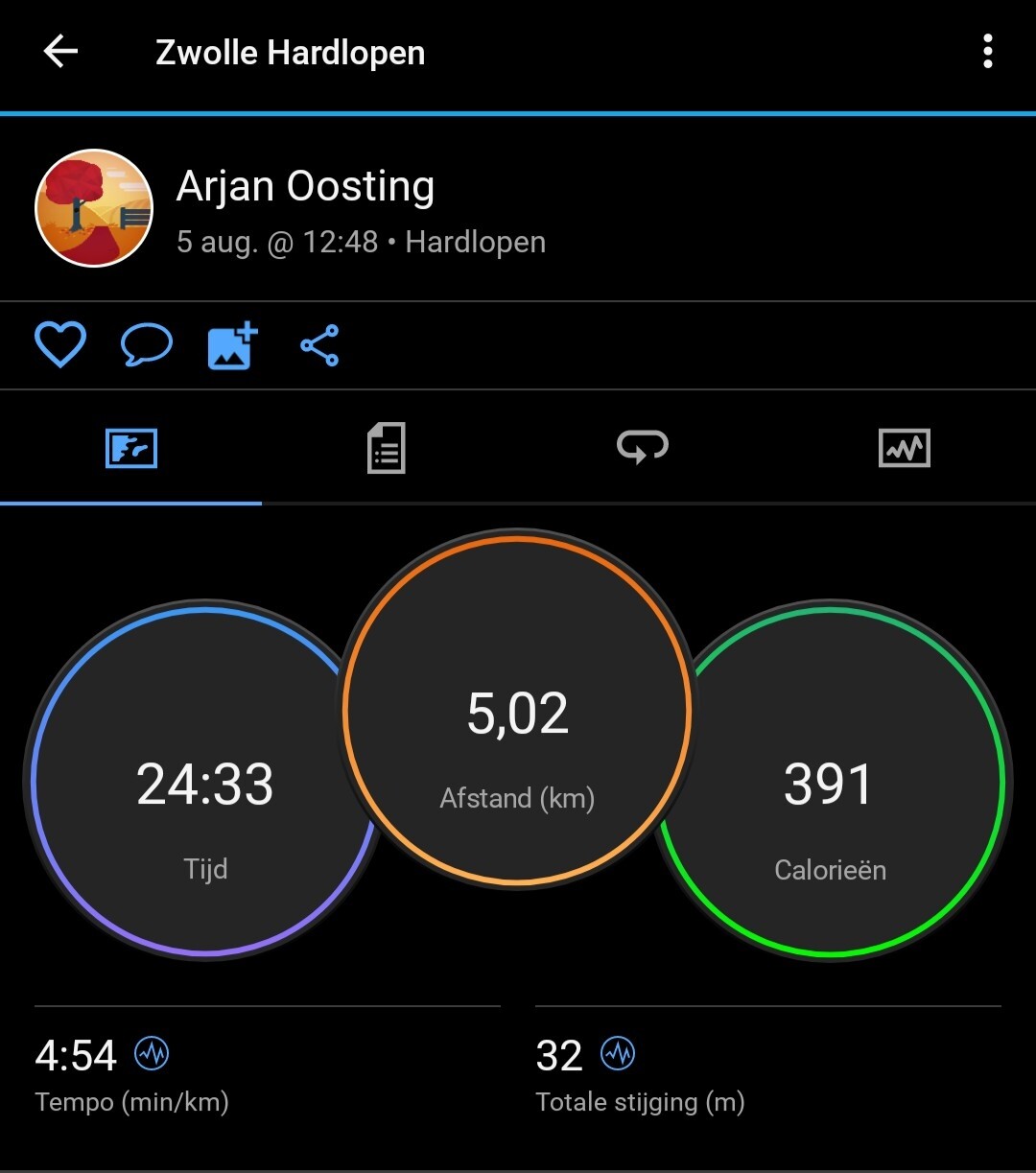
Task: Tap the info icon next to Tempo 4:54
Action: coord(152,1055)
